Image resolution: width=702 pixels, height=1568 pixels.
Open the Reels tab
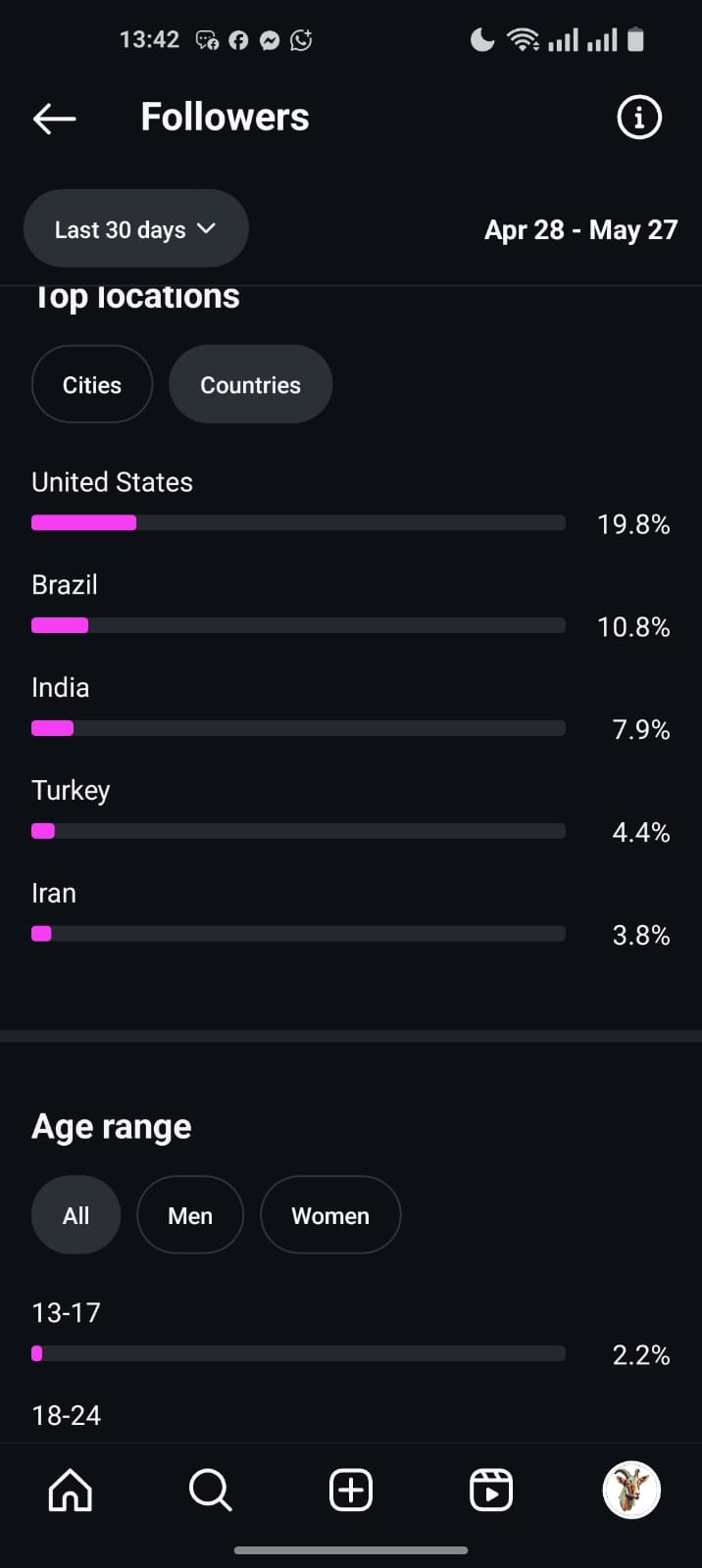pos(491,1491)
